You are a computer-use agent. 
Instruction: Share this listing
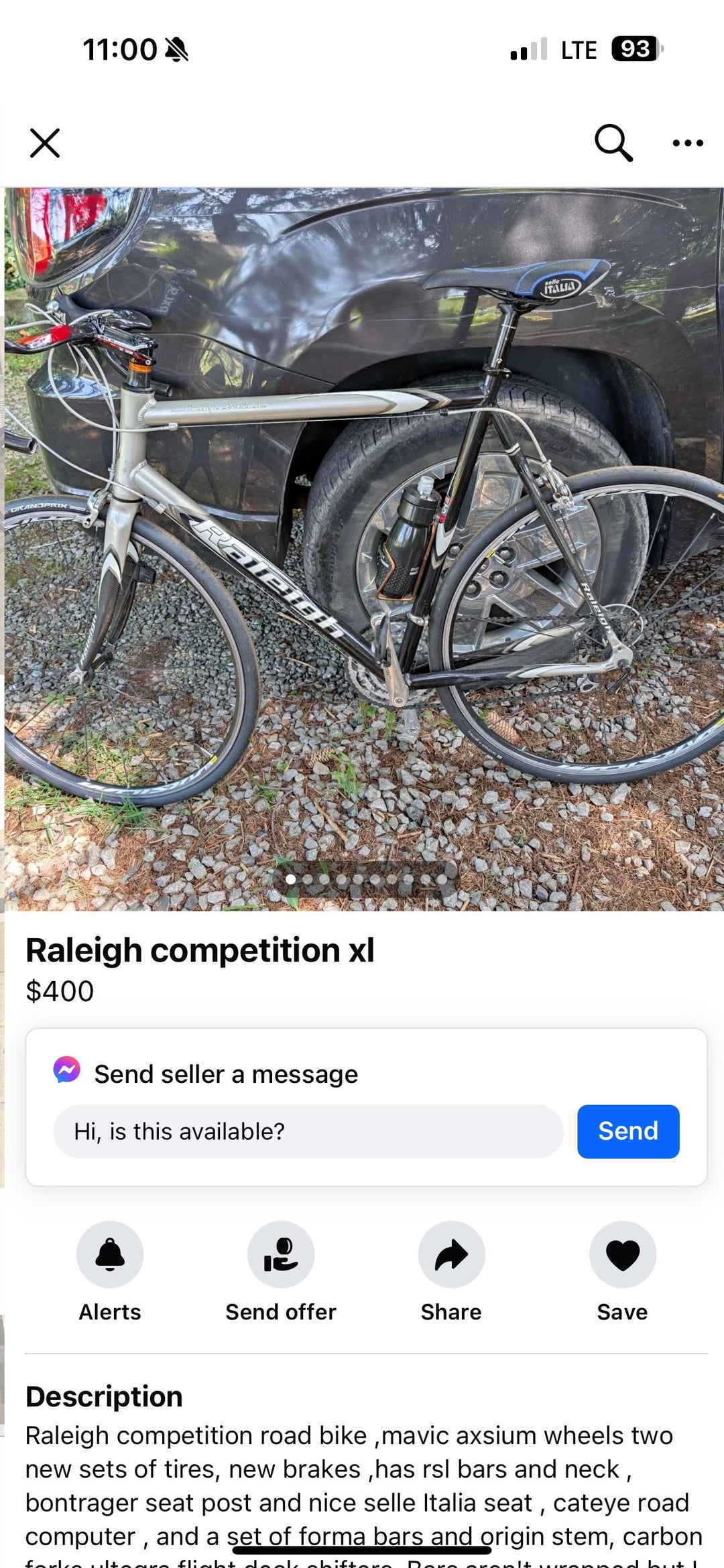click(x=451, y=1254)
